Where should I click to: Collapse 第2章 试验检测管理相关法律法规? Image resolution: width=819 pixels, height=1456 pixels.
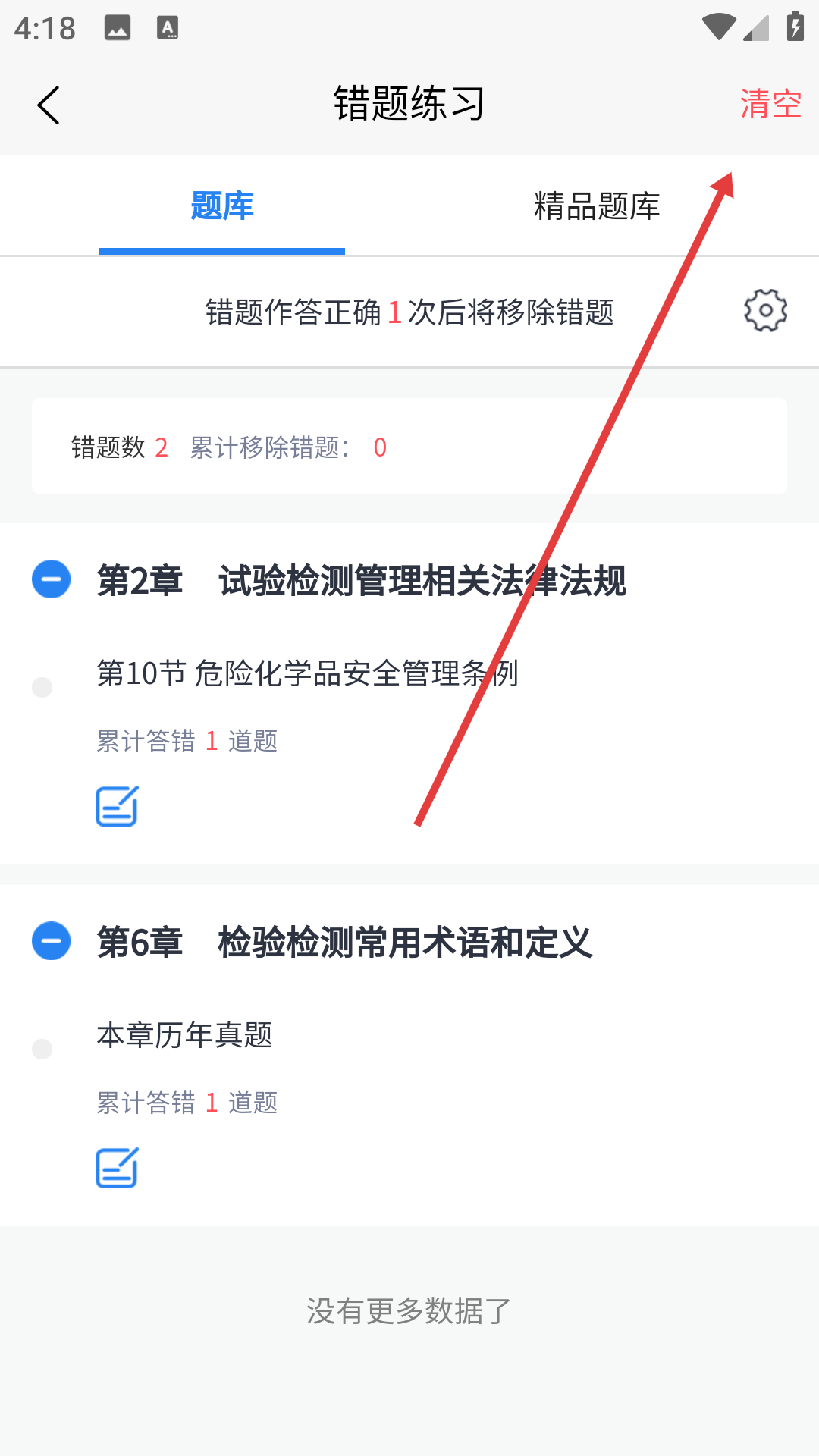pyautogui.click(x=52, y=579)
